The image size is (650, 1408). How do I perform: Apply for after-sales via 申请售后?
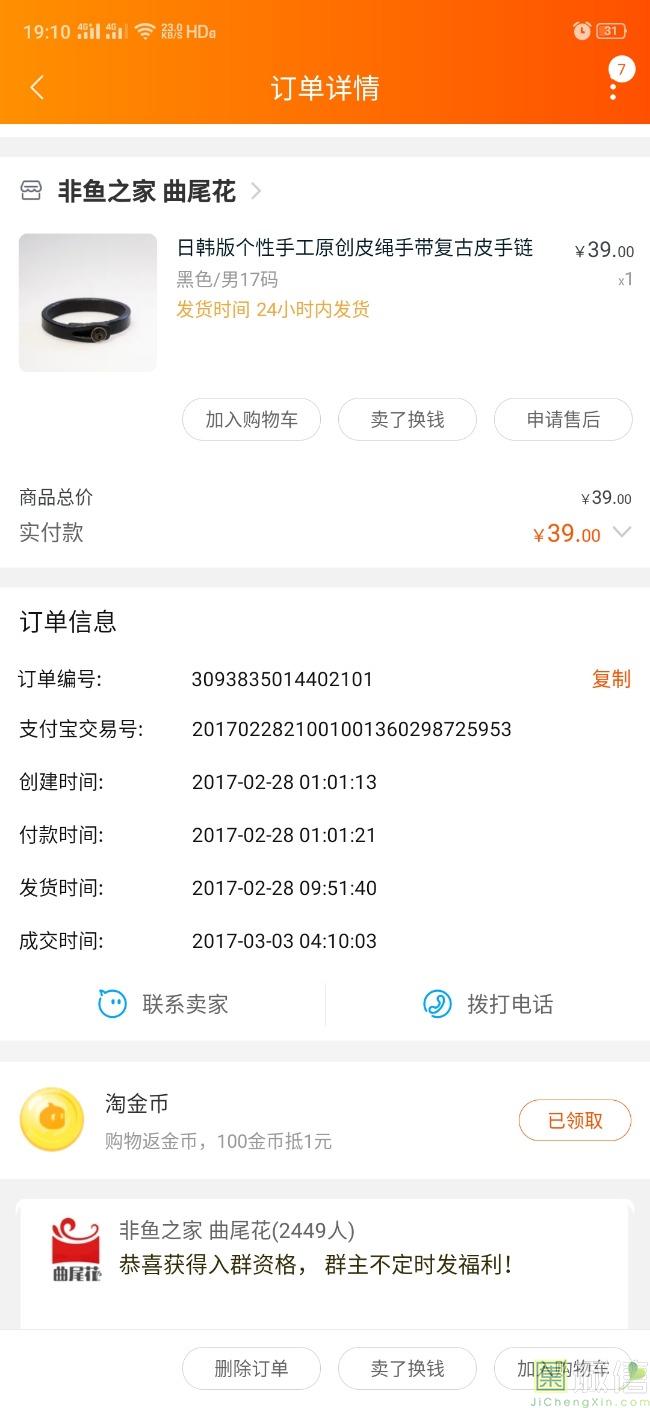point(563,420)
